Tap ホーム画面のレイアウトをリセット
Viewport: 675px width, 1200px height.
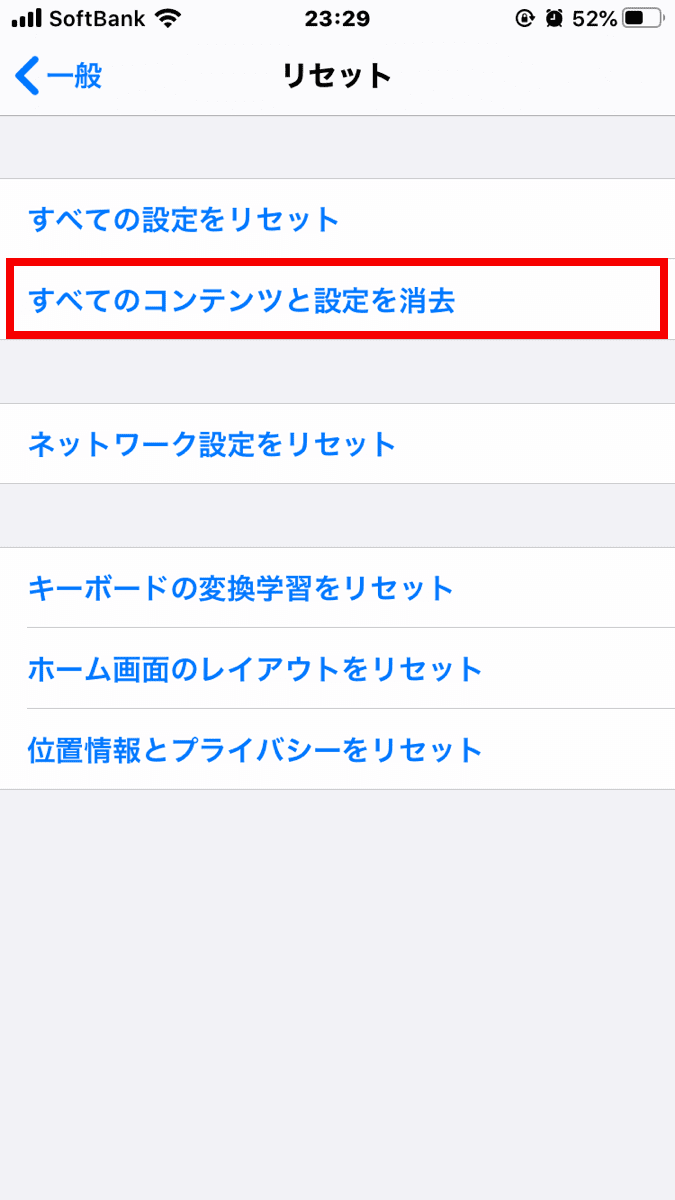coord(337,668)
